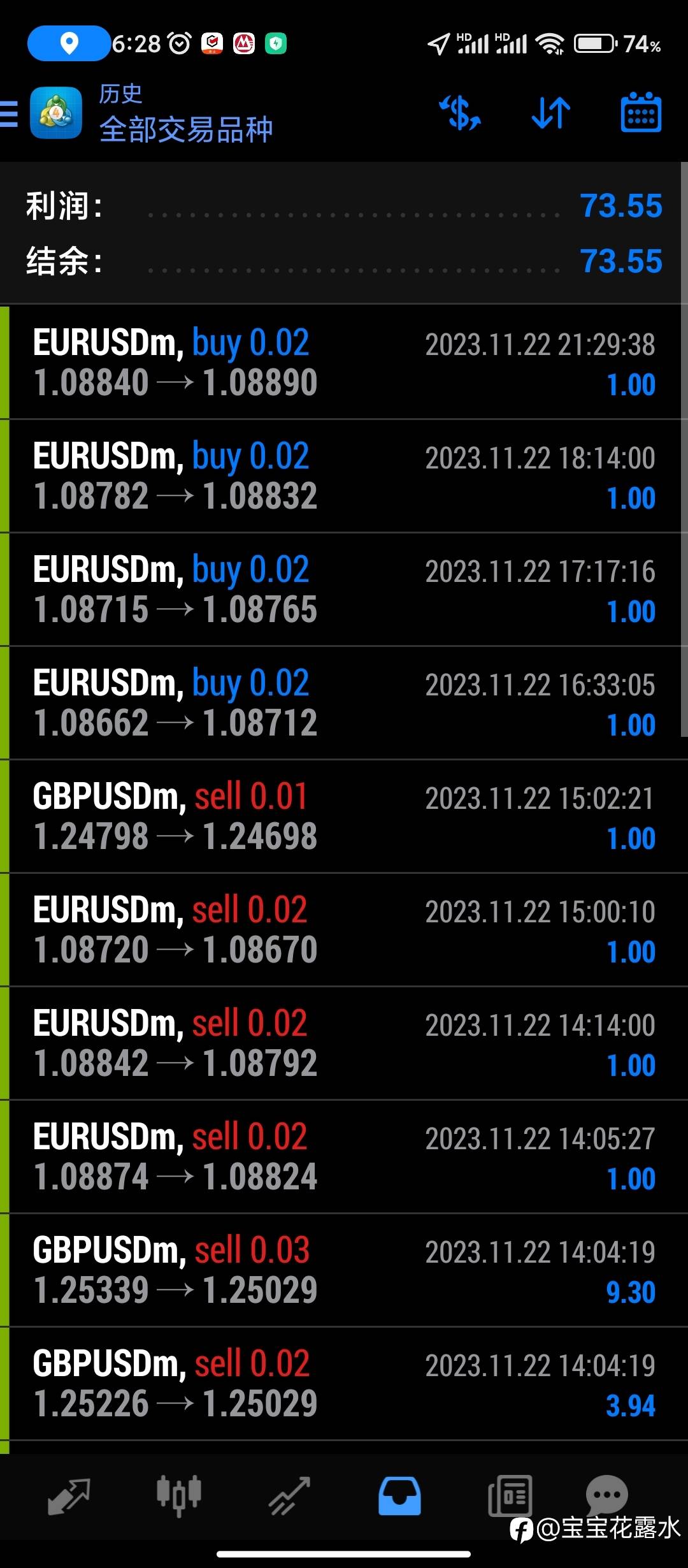
Task: Open GBPUSDm sell 0.03 trade with 9.30 profit
Action: pyautogui.click(x=344, y=1270)
